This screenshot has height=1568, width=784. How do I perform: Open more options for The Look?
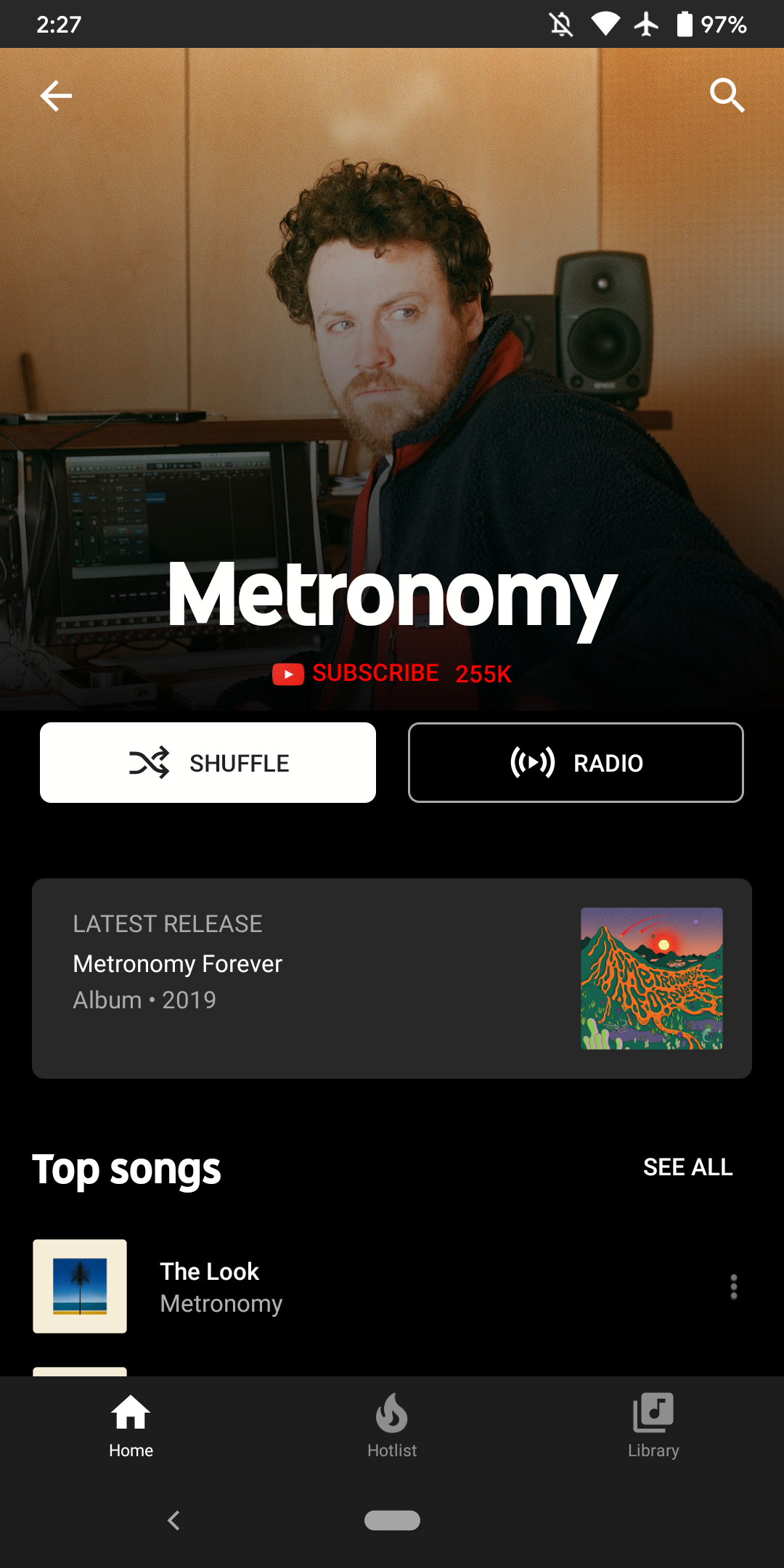pyautogui.click(x=734, y=1286)
